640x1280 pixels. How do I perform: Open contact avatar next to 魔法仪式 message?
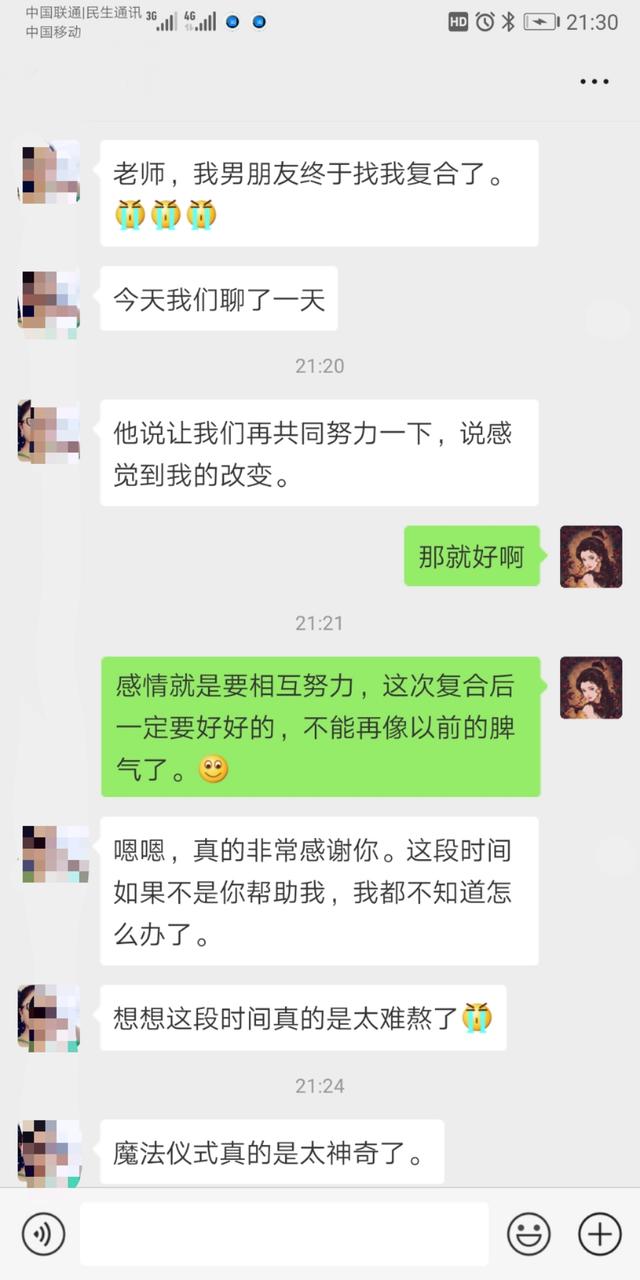coord(49,1152)
